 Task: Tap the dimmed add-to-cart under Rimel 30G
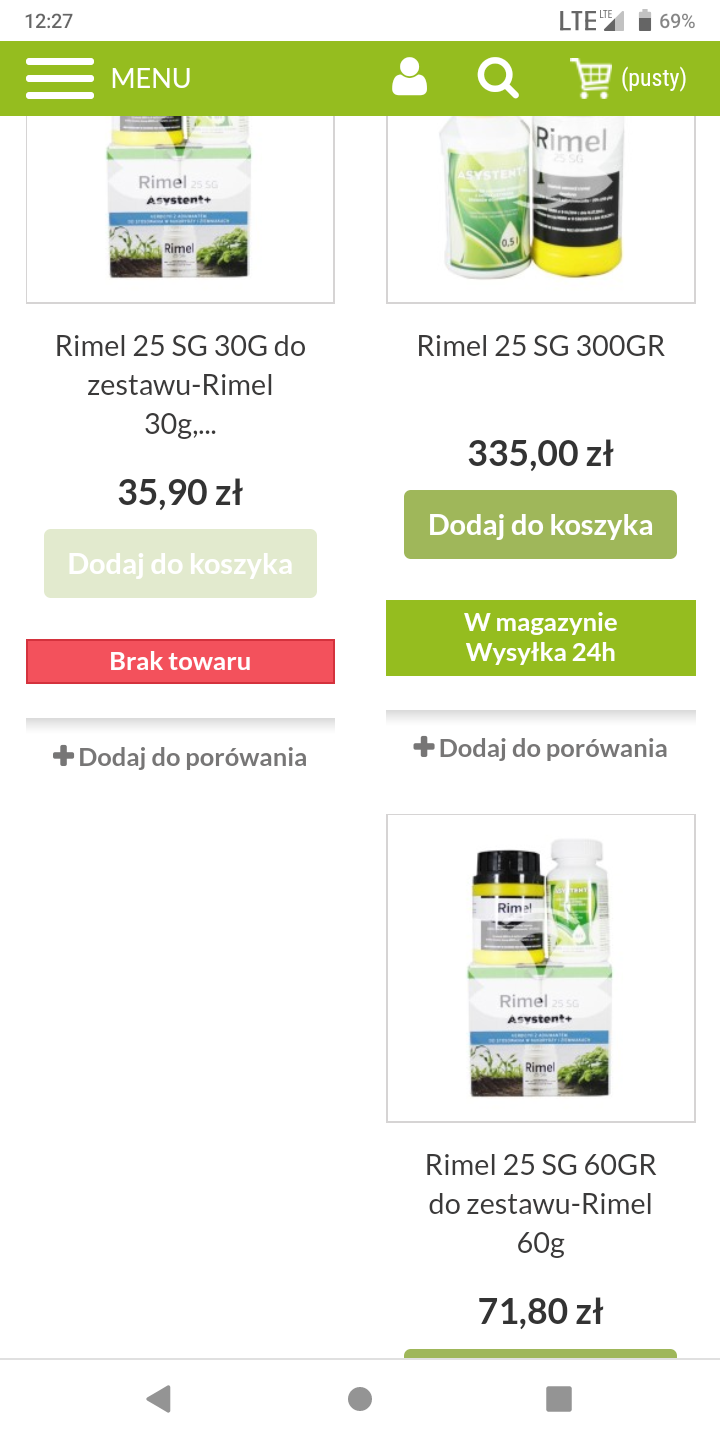[180, 563]
